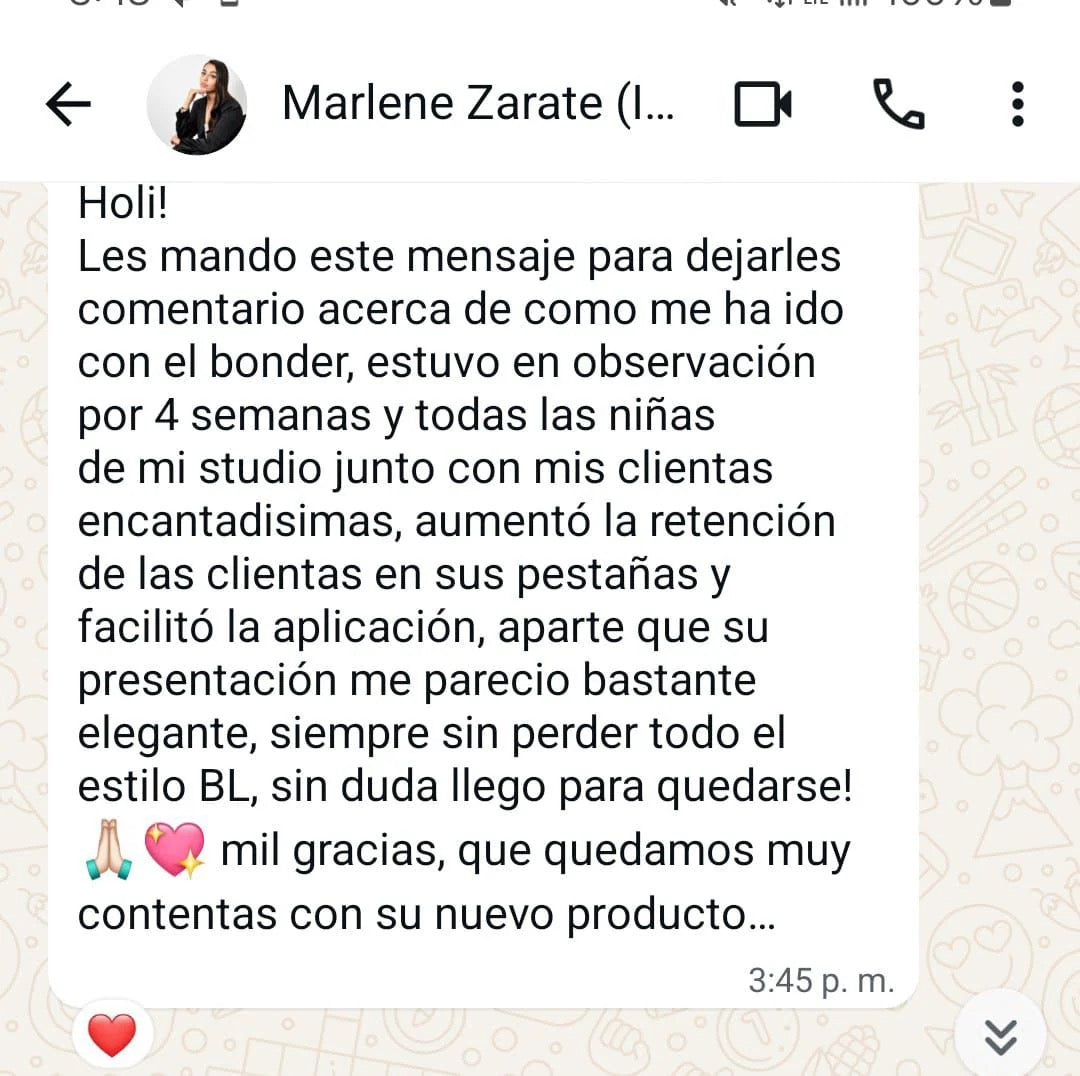Start a video call with Marlene
The height and width of the screenshot is (1076, 1080).
coord(763,104)
